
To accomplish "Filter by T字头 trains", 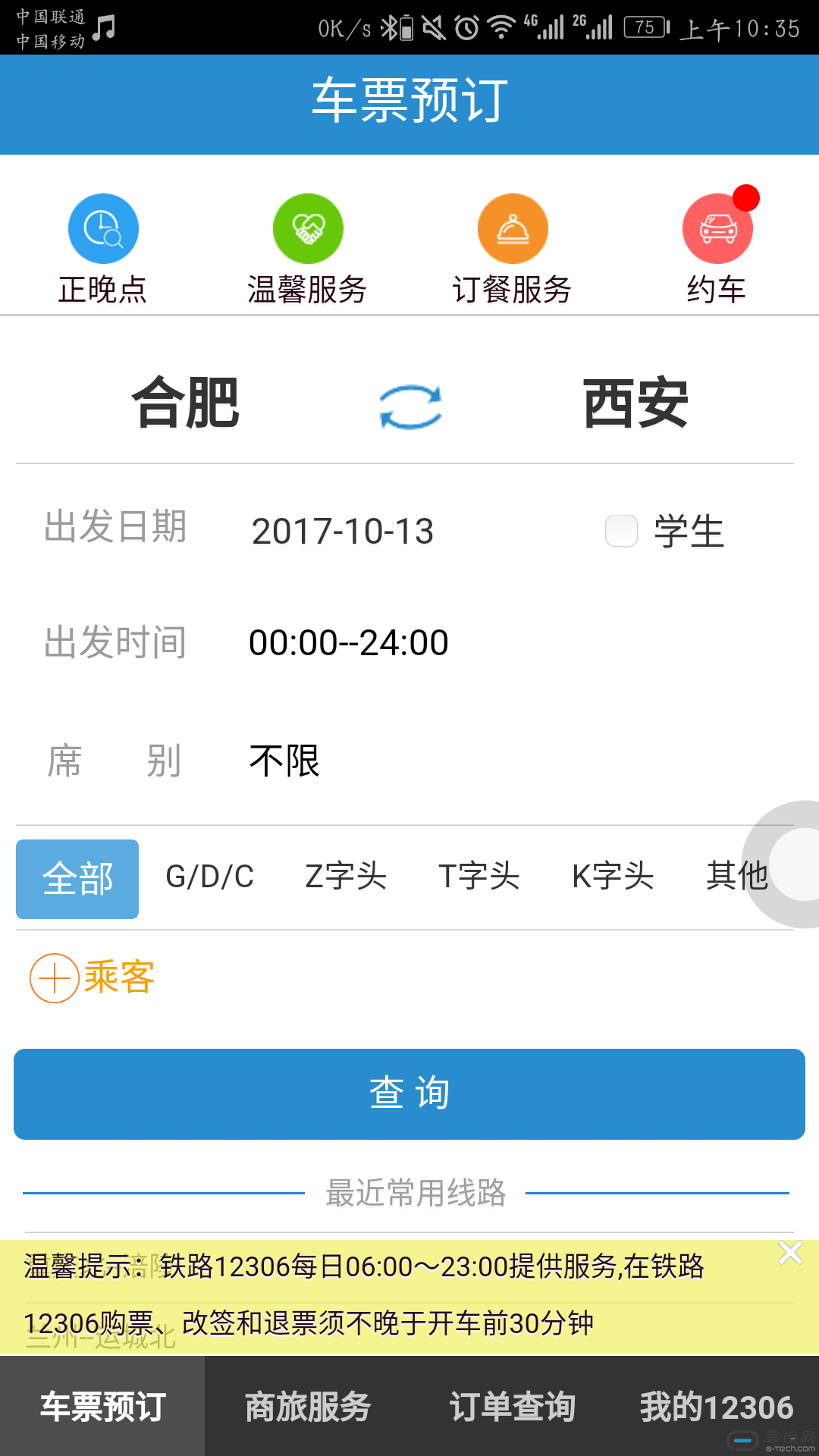I will pyautogui.click(x=479, y=877).
